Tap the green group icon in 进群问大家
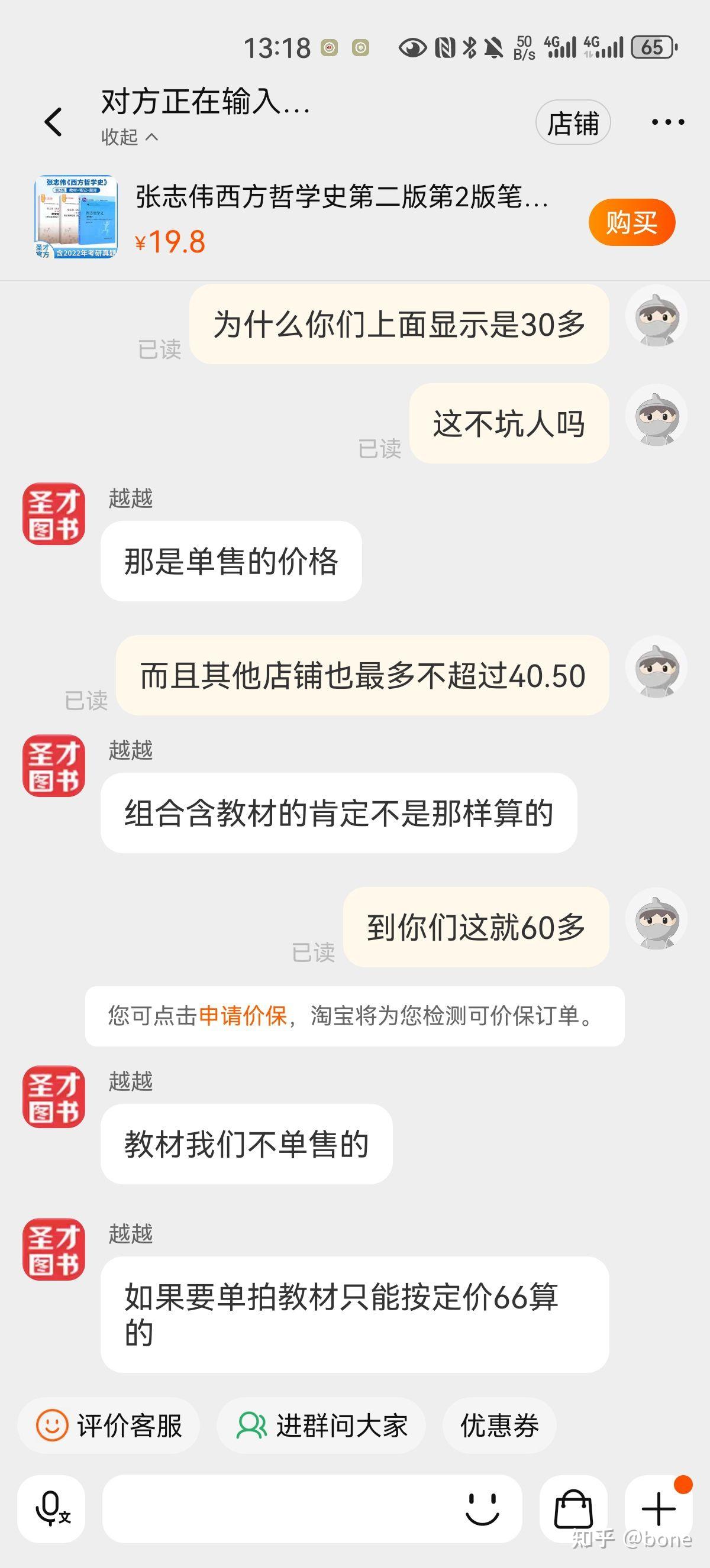 tap(250, 1426)
